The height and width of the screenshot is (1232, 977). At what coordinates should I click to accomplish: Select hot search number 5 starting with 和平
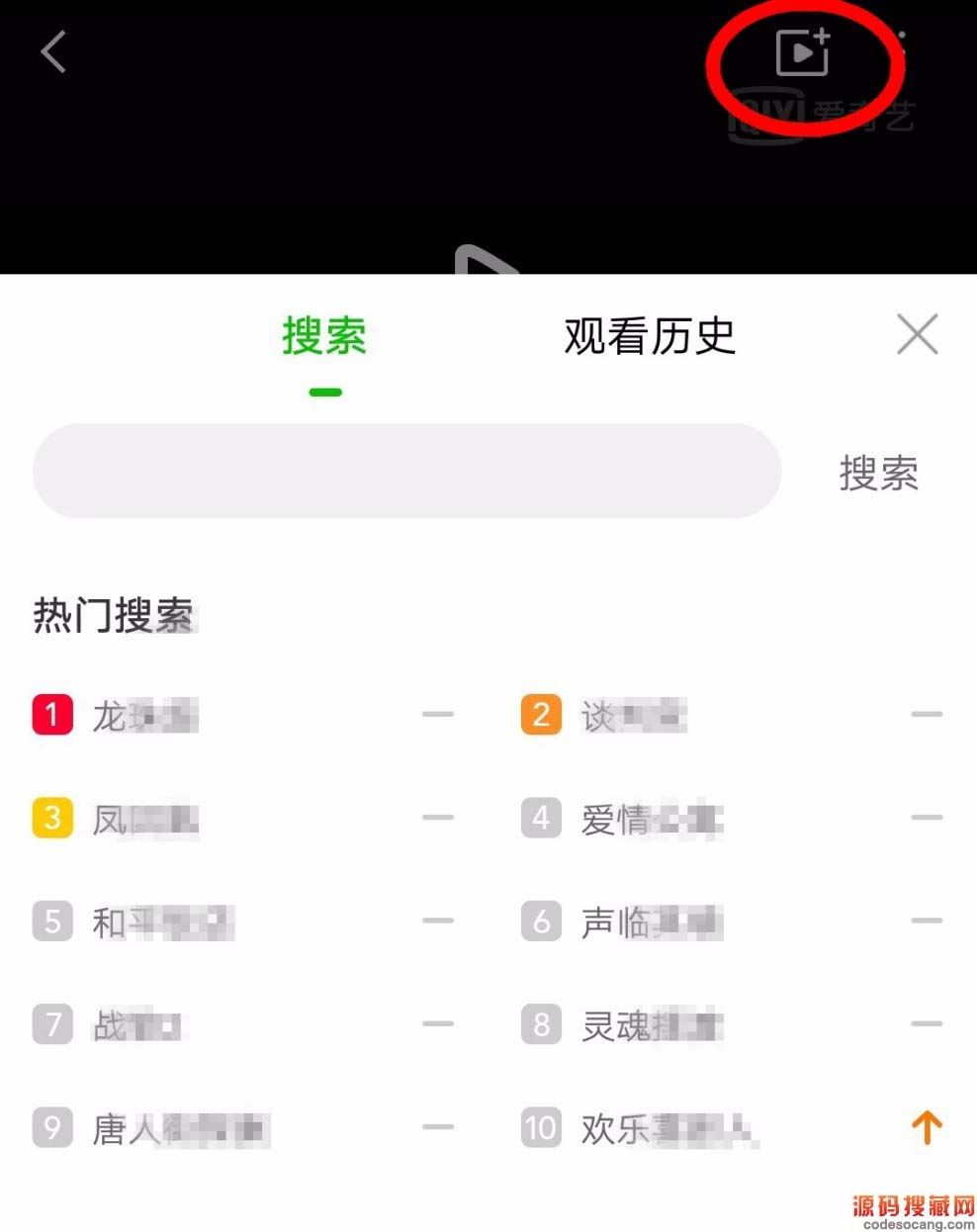point(162,922)
